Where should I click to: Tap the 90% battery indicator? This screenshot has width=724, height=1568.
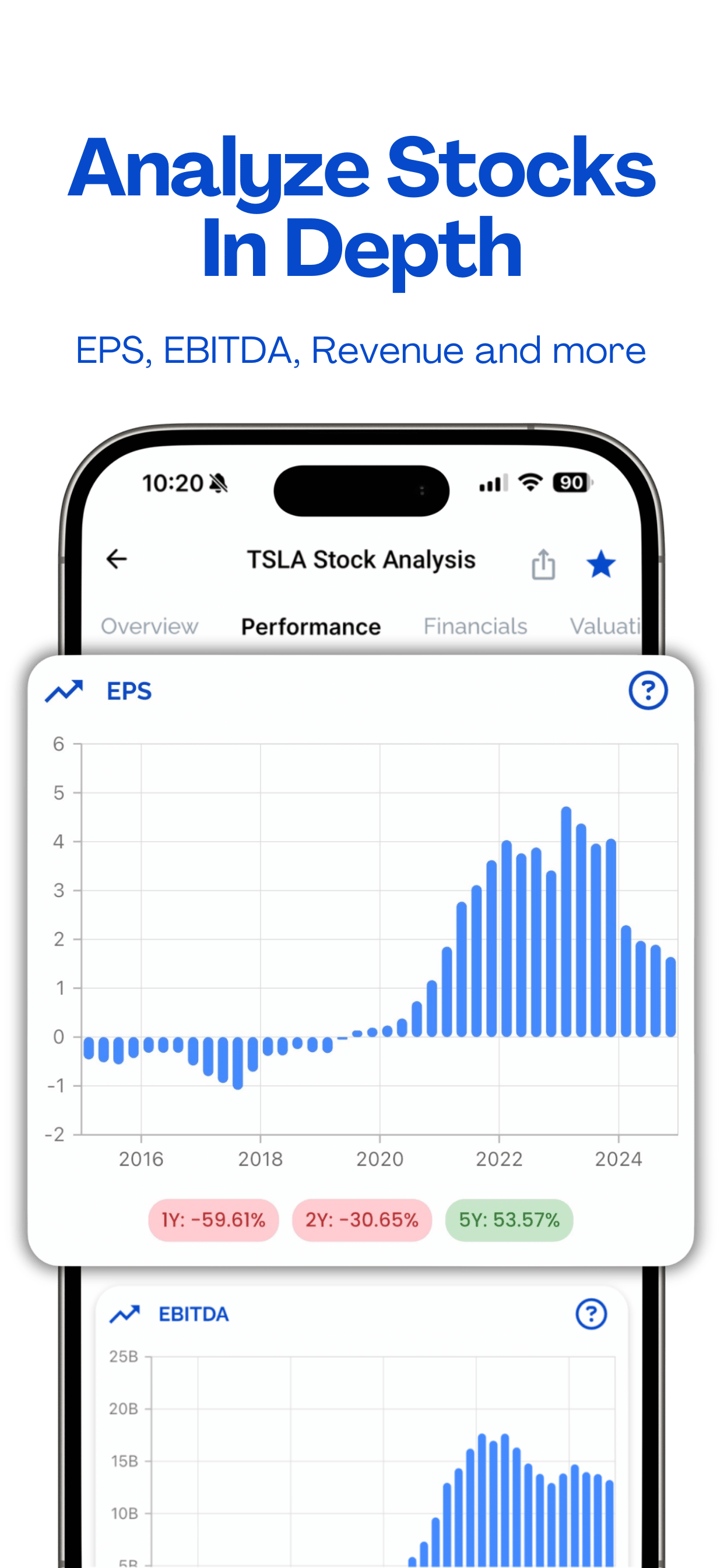[571, 482]
